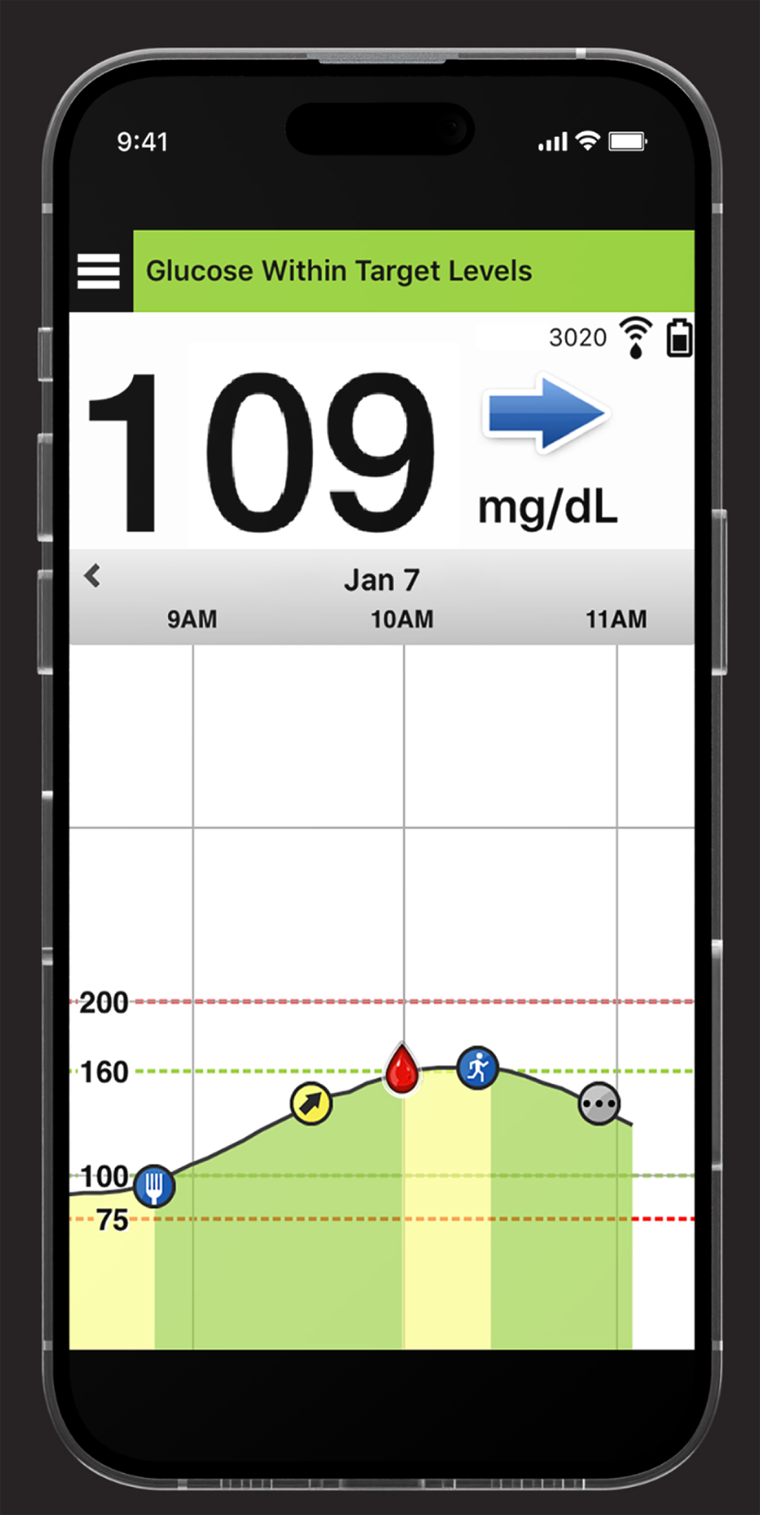The image size is (760, 1515).
Task: Expand the Jan 7 date selector
Action: pos(380,580)
